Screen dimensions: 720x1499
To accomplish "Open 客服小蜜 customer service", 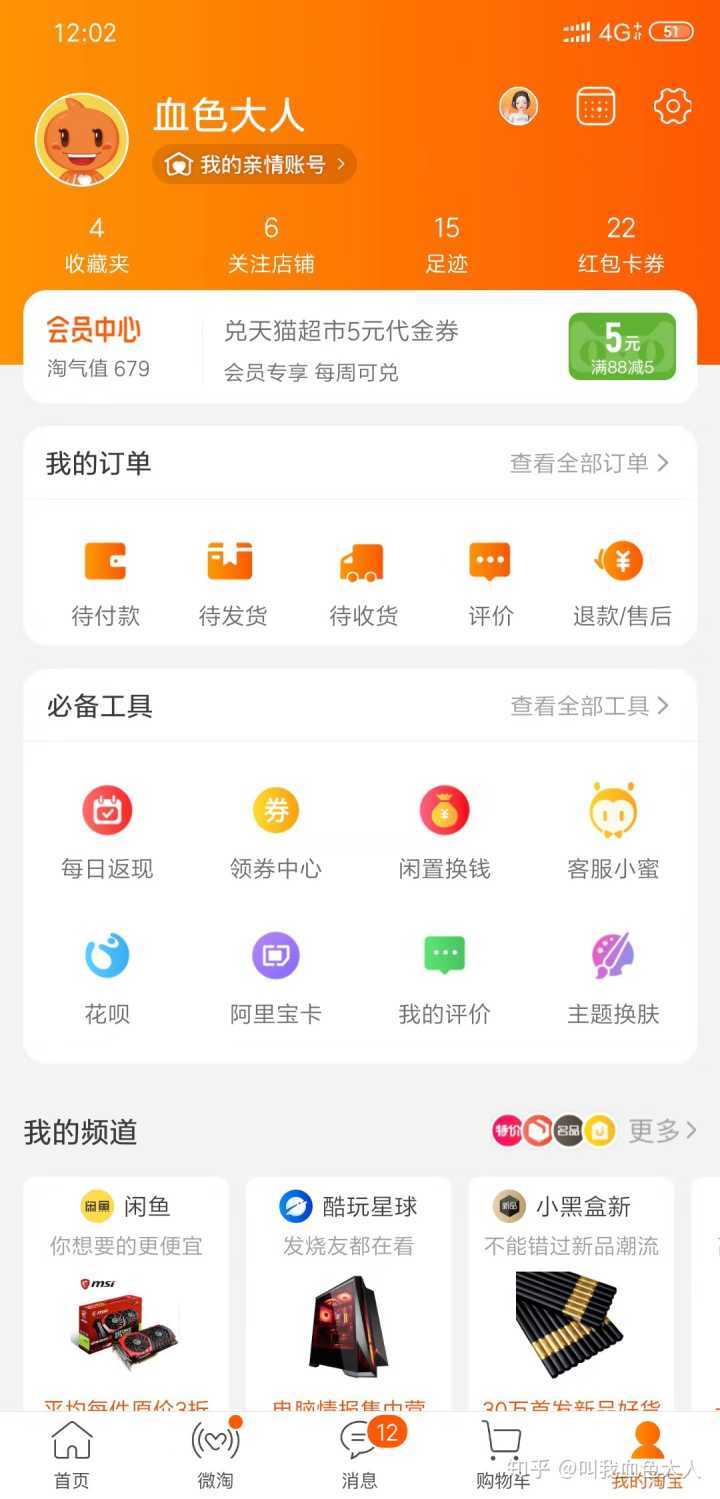I will pos(613,832).
